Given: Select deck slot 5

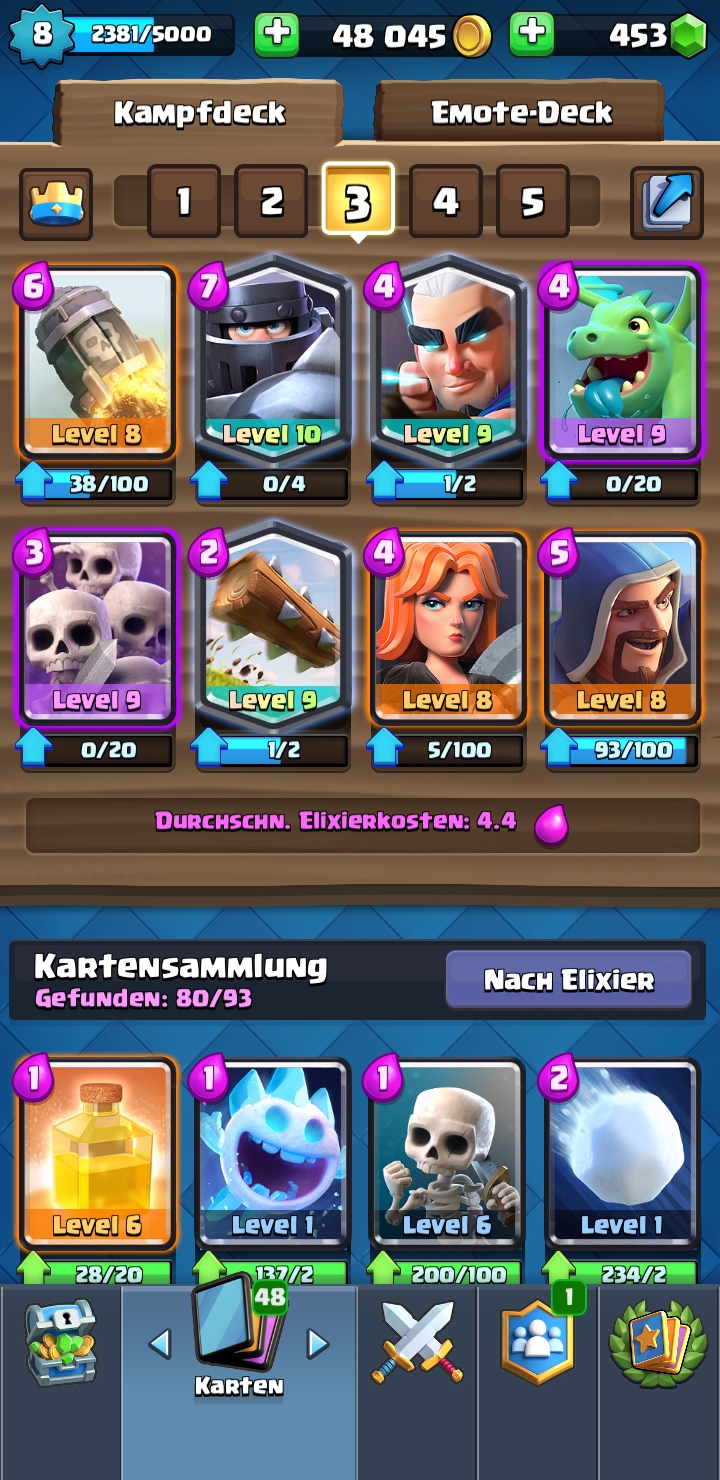Looking at the screenshot, I should (532, 202).
